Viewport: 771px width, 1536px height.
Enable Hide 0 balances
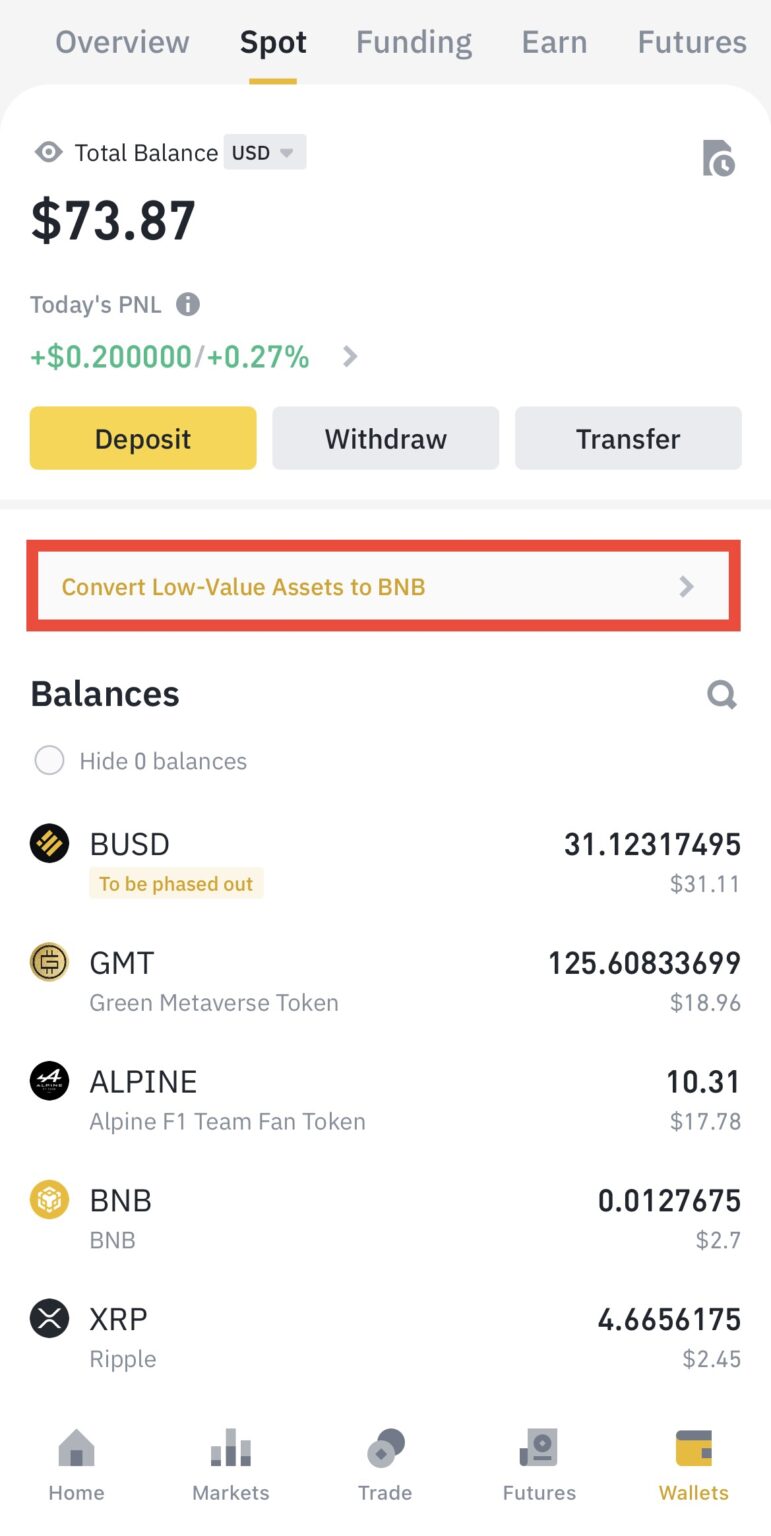49,761
